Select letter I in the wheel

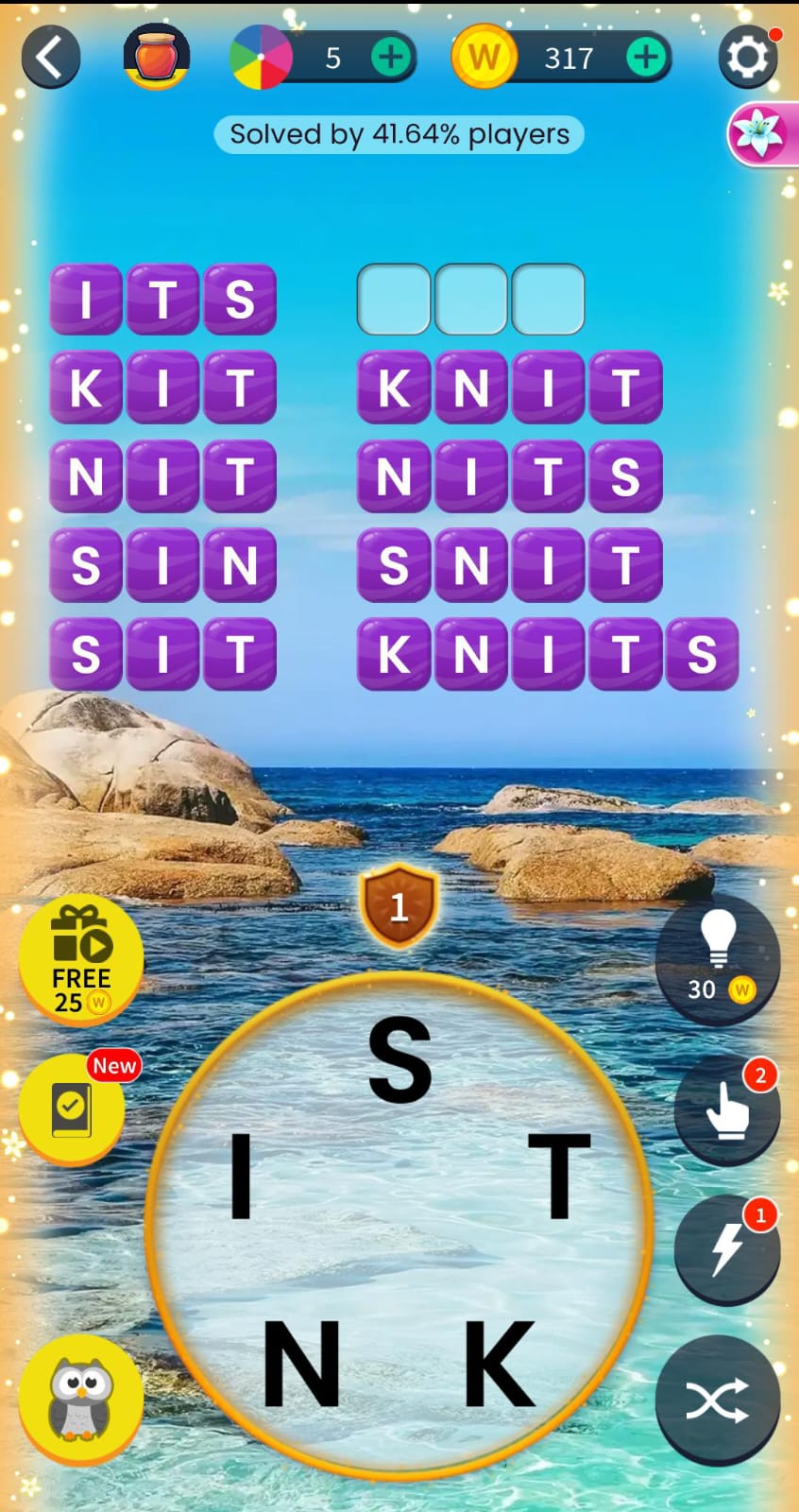click(242, 1177)
